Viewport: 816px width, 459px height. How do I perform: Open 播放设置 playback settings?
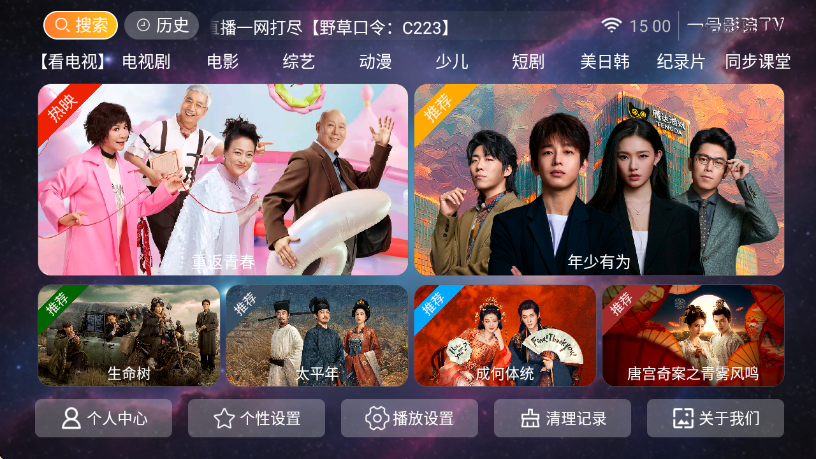[409, 418]
